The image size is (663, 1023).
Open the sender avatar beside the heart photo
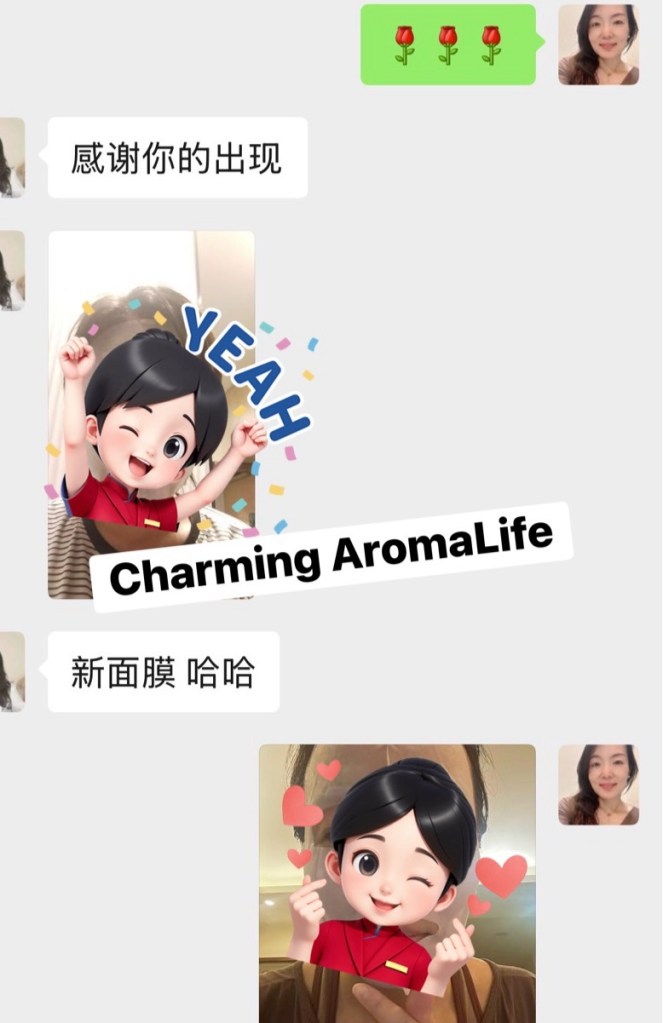click(x=598, y=784)
